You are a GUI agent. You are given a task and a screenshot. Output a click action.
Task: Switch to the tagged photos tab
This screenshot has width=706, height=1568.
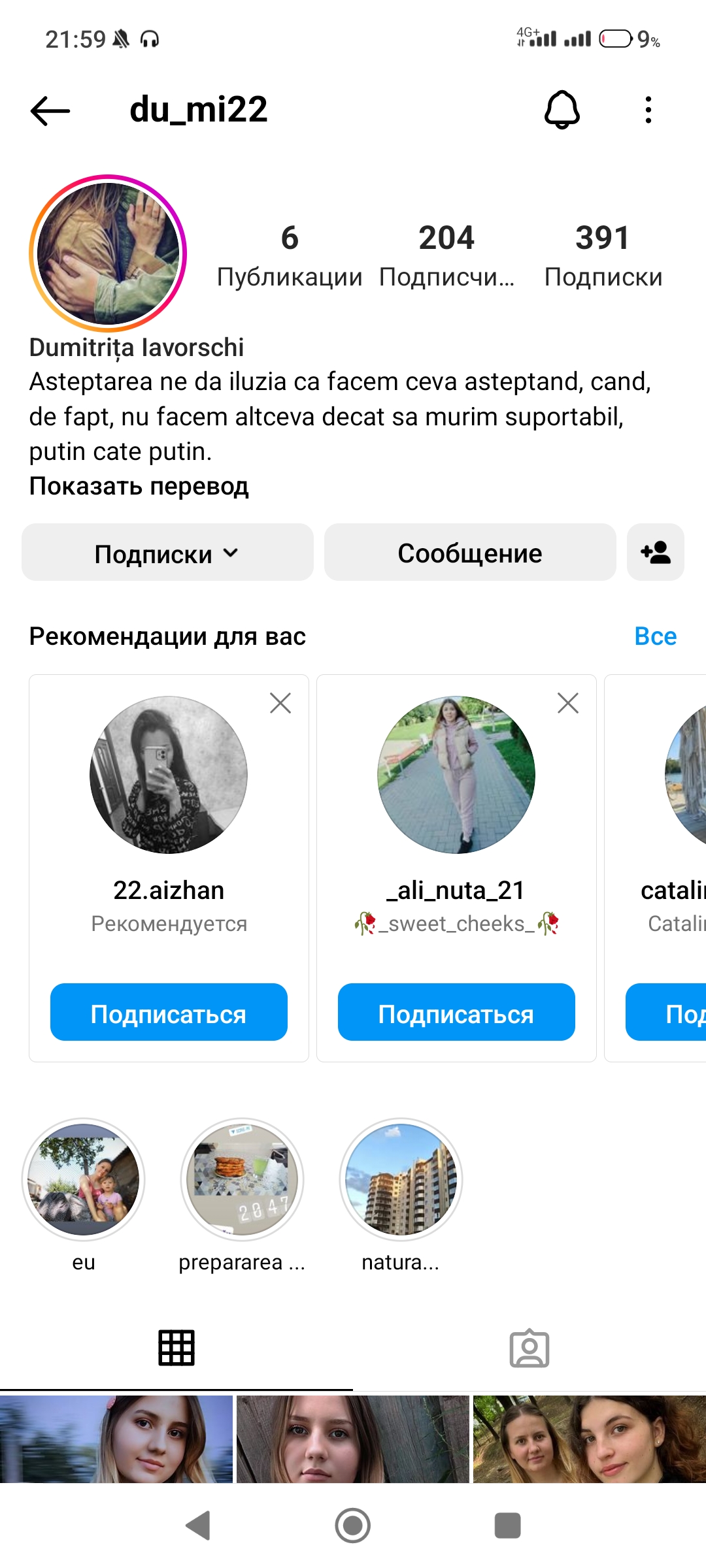(529, 1348)
